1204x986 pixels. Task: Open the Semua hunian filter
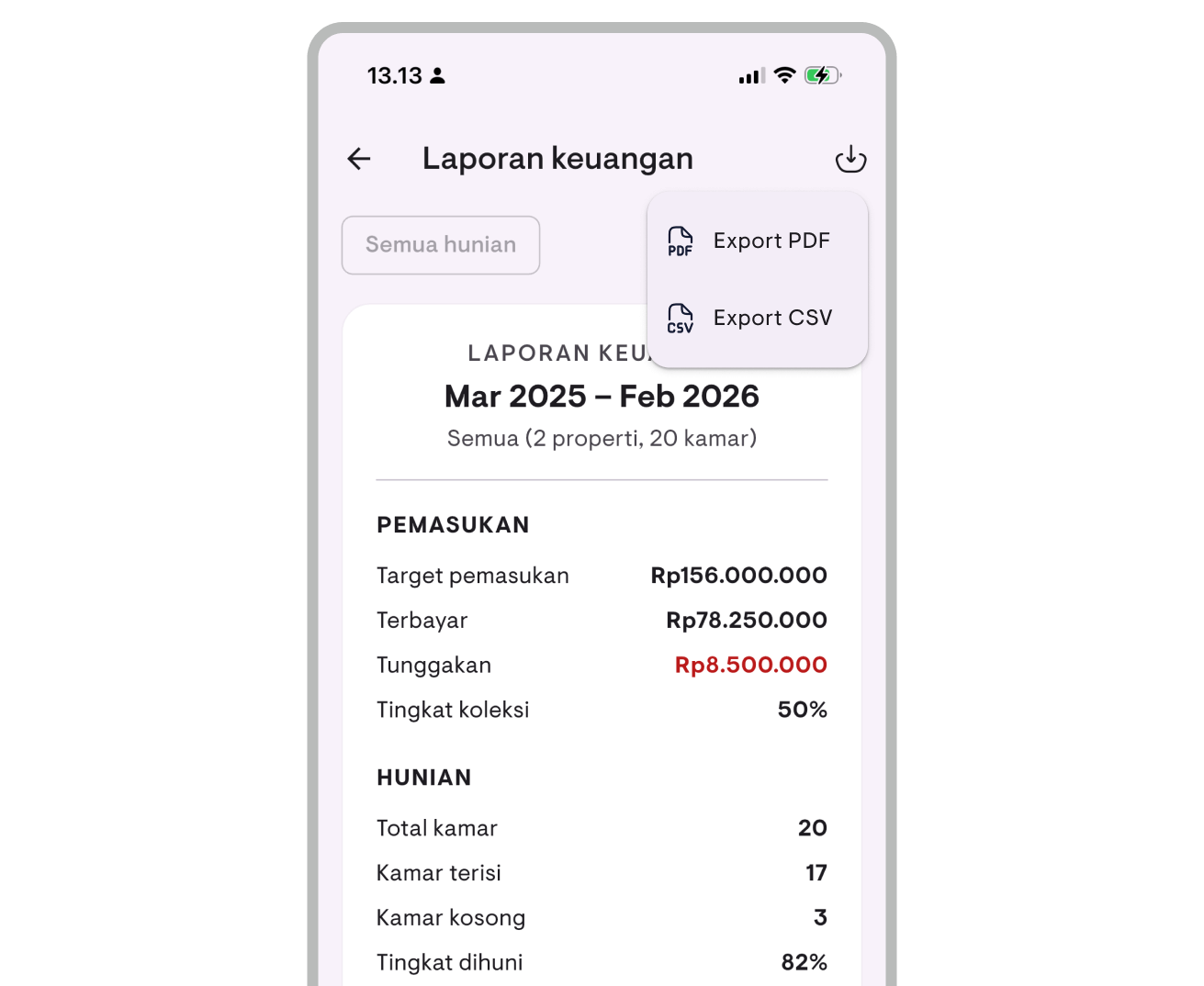(x=441, y=245)
